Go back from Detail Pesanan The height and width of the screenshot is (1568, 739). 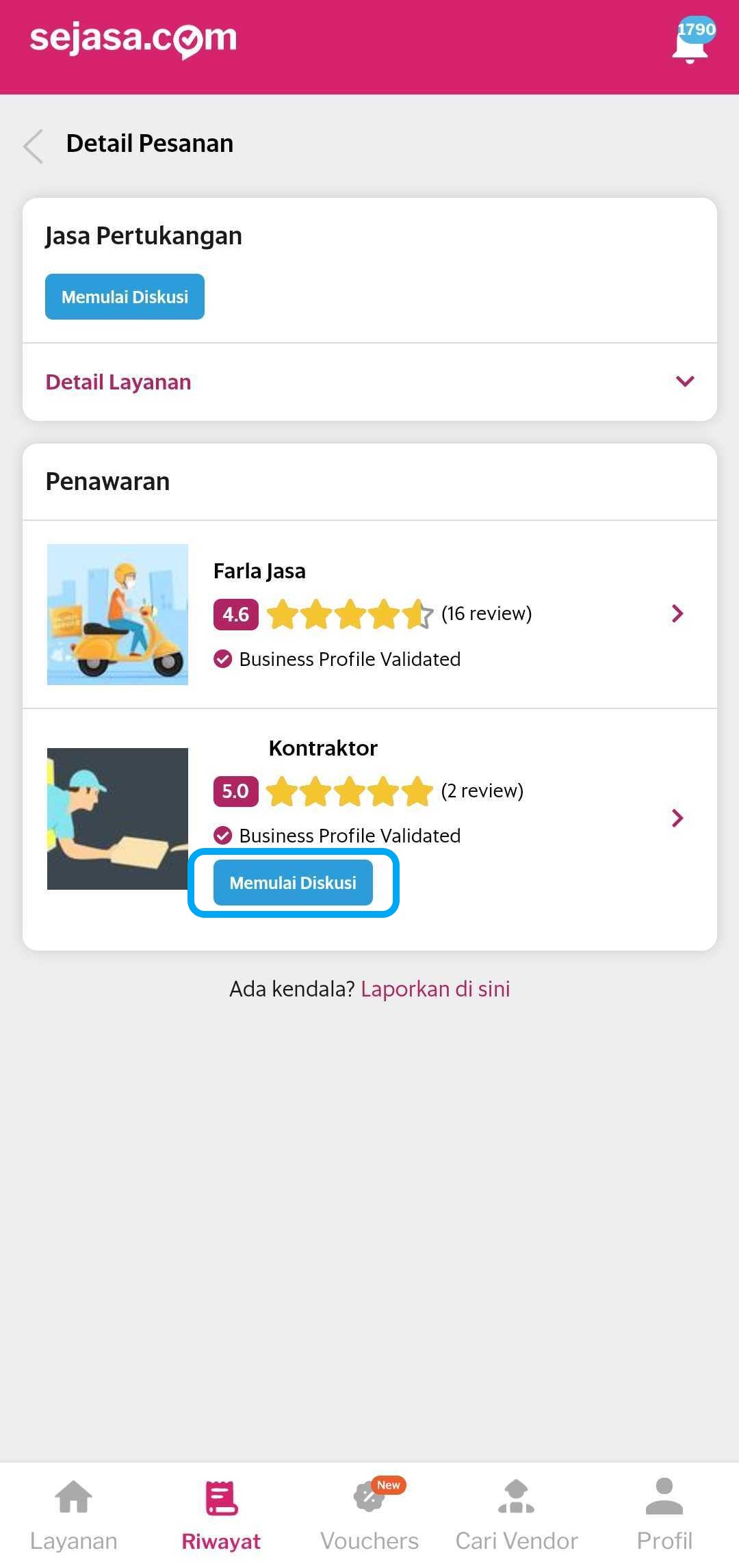(33, 146)
